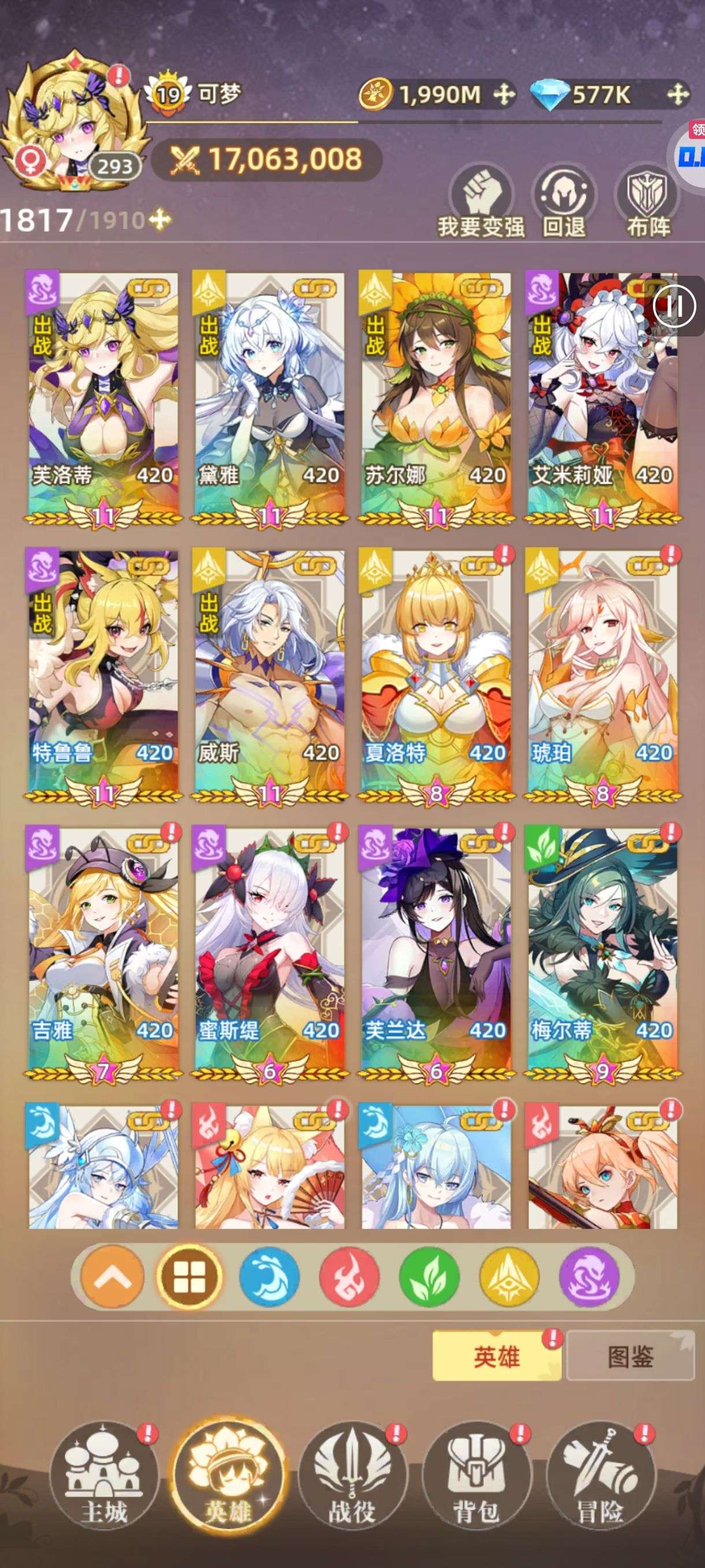This screenshot has height=1568, width=705.
Task: Filter heroes by water faction
Action: pyautogui.click(x=269, y=1277)
